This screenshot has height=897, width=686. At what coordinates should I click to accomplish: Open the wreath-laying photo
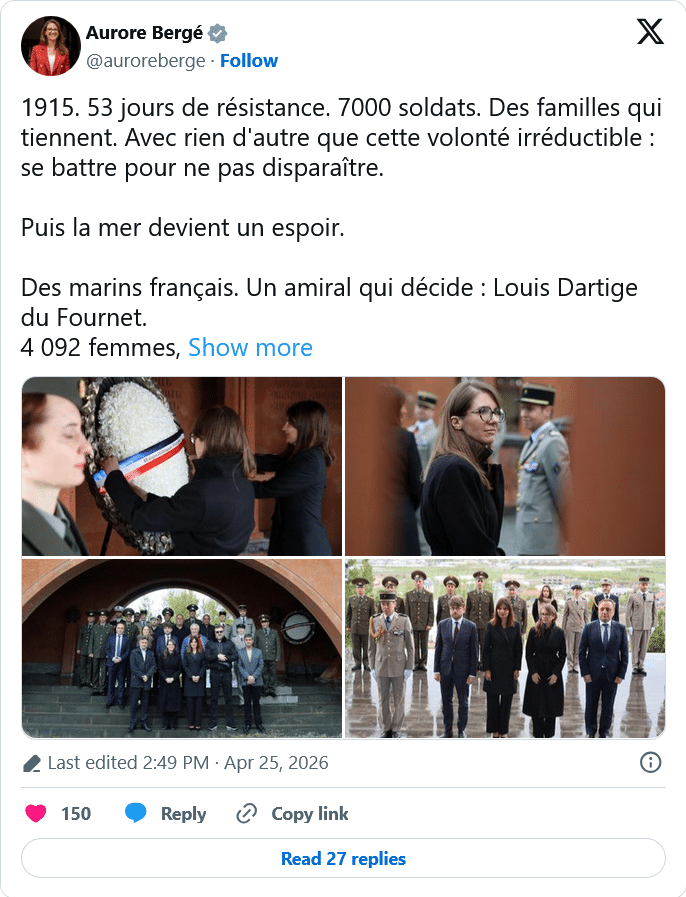(x=182, y=466)
